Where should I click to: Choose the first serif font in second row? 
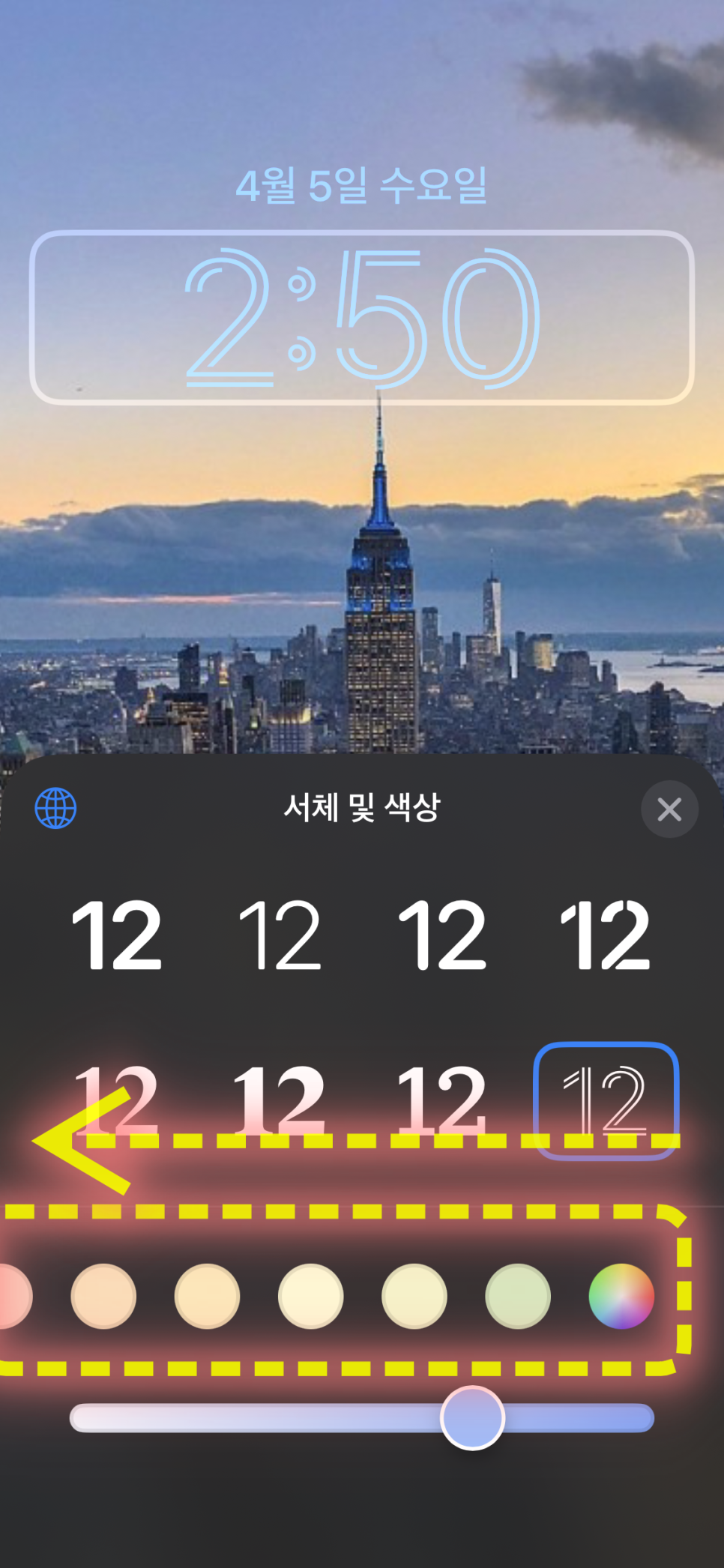tap(117, 1100)
